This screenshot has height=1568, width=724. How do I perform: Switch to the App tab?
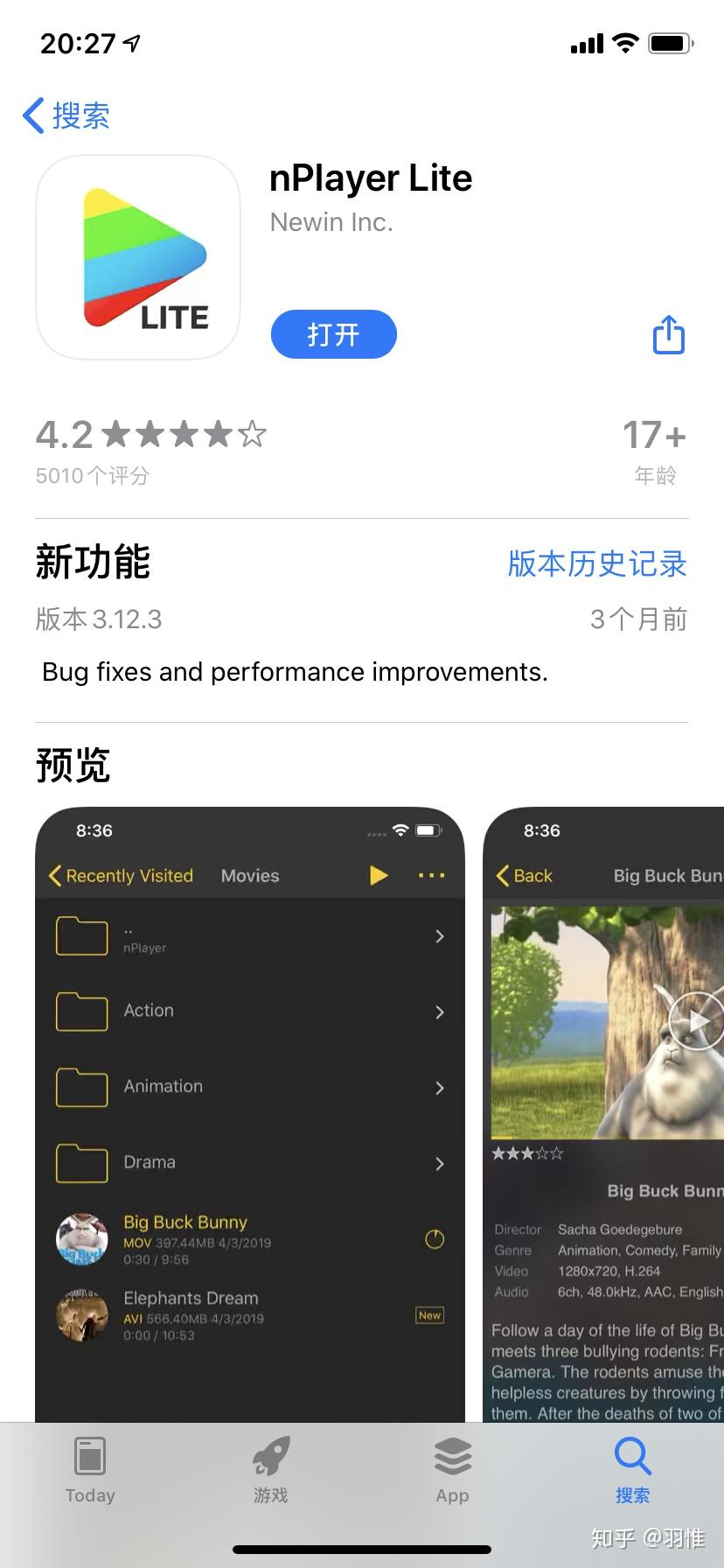pos(452,1471)
